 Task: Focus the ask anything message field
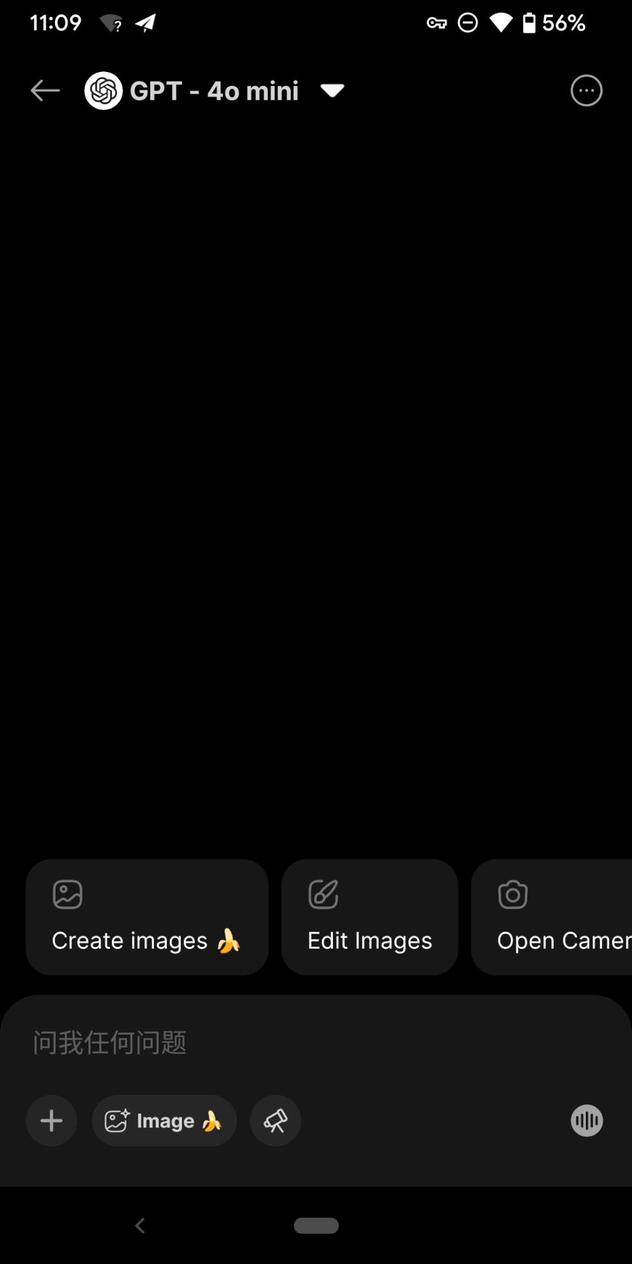click(x=300, y=1043)
